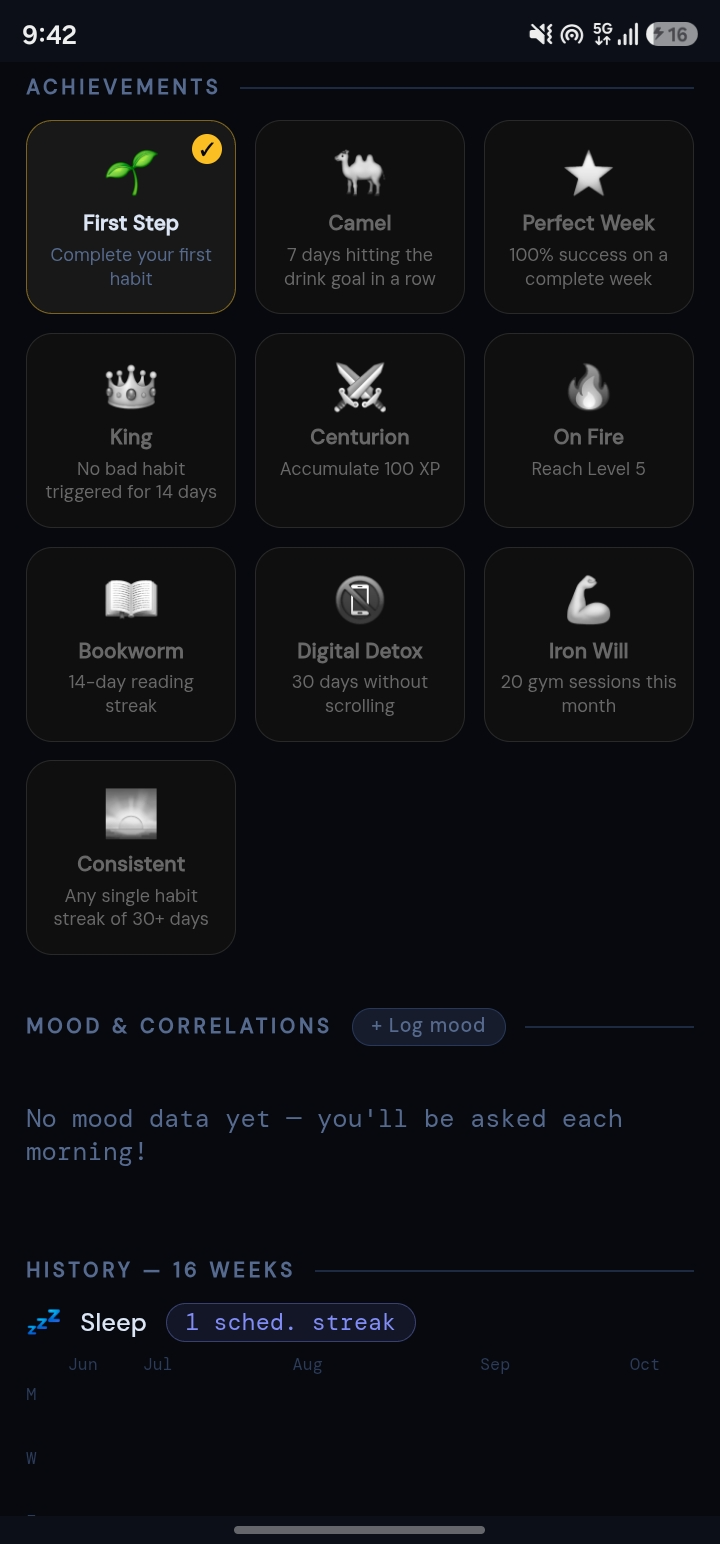Open the King achievement card
This screenshot has height=1544, width=720.
pos(131,431)
